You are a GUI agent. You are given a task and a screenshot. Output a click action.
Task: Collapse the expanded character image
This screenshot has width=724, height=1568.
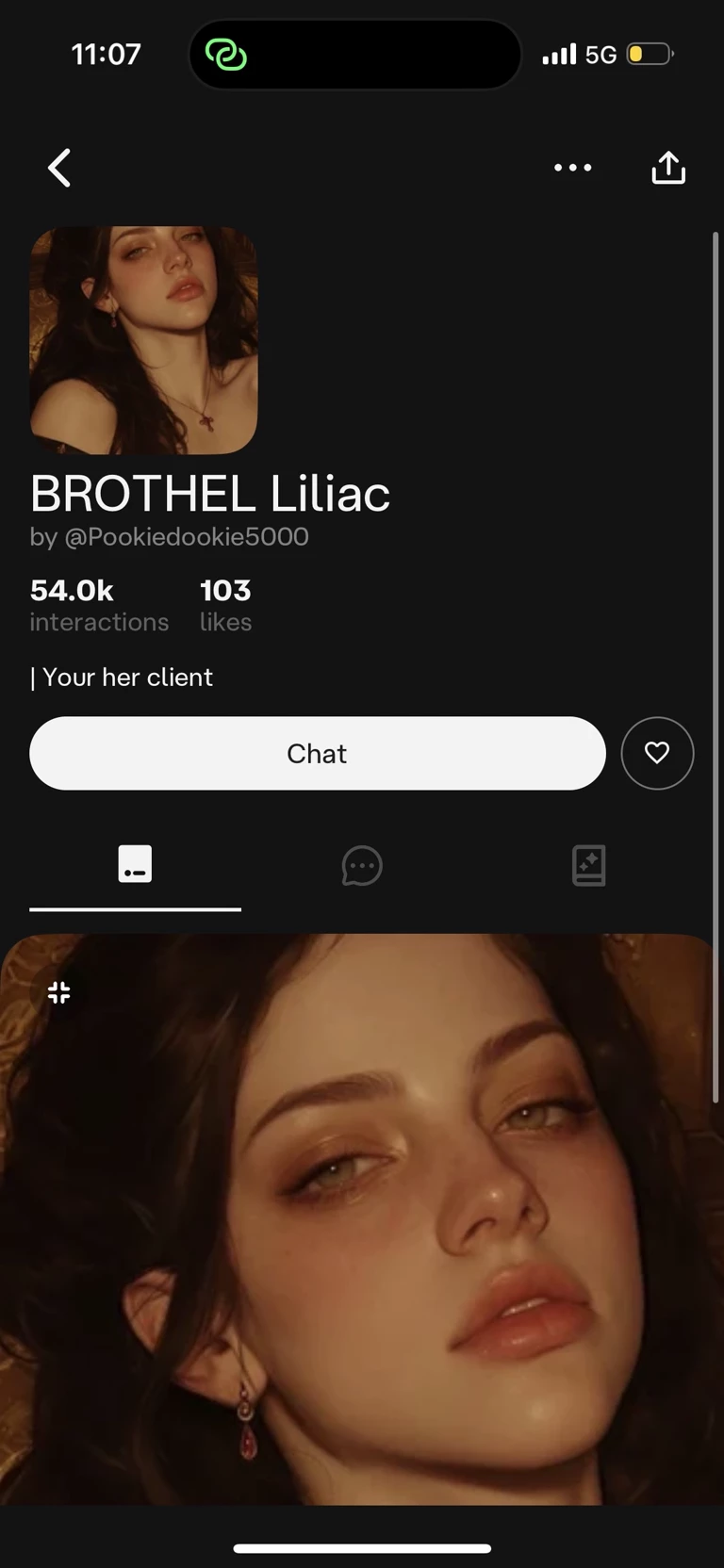coord(59,992)
